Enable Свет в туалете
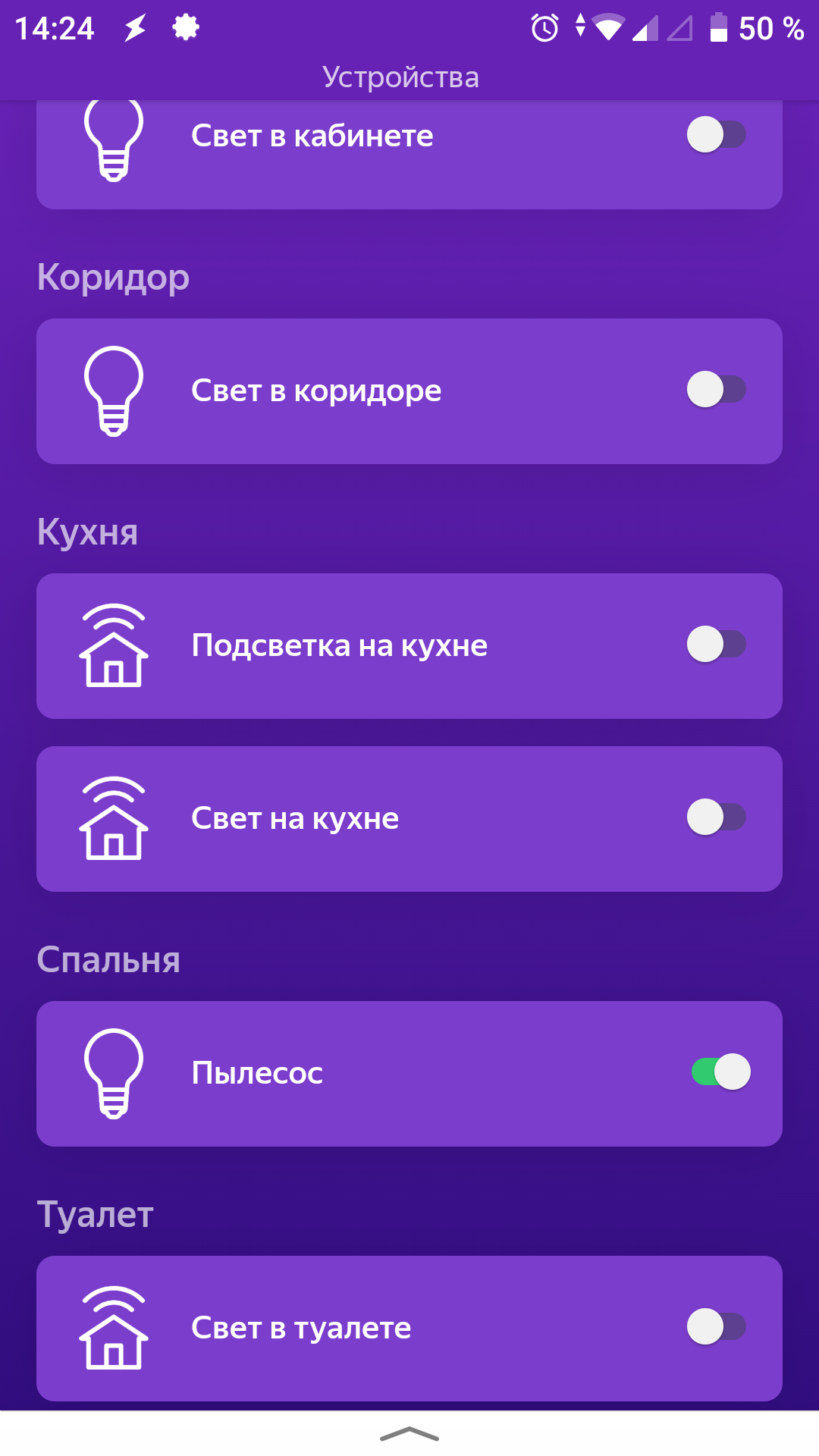Screen dimensions: 819x1456 click(x=719, y=1326)
